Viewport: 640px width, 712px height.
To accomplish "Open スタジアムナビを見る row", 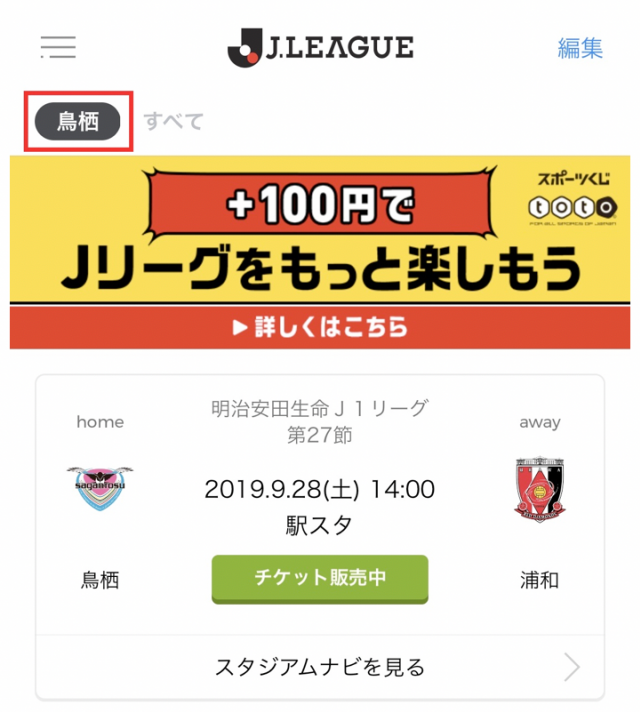I will click(320, 666).
